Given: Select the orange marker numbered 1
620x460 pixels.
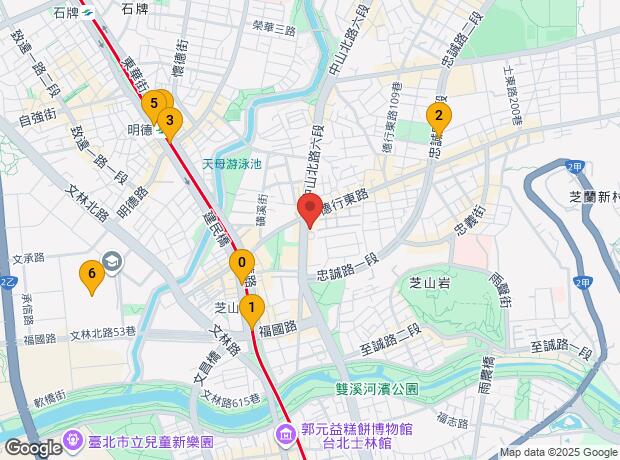Looking at the screenshot, I should [x=252, y=307].
